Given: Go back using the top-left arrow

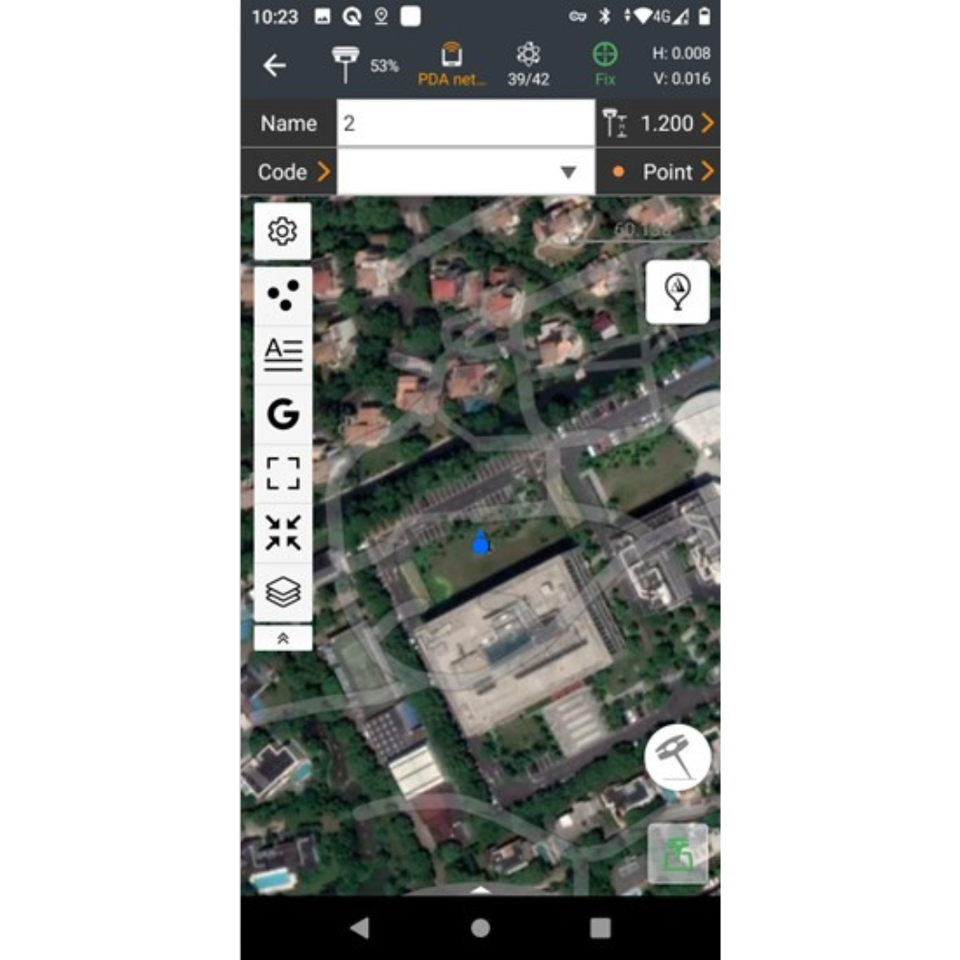Looking at the screenshot, I should 274,66.
